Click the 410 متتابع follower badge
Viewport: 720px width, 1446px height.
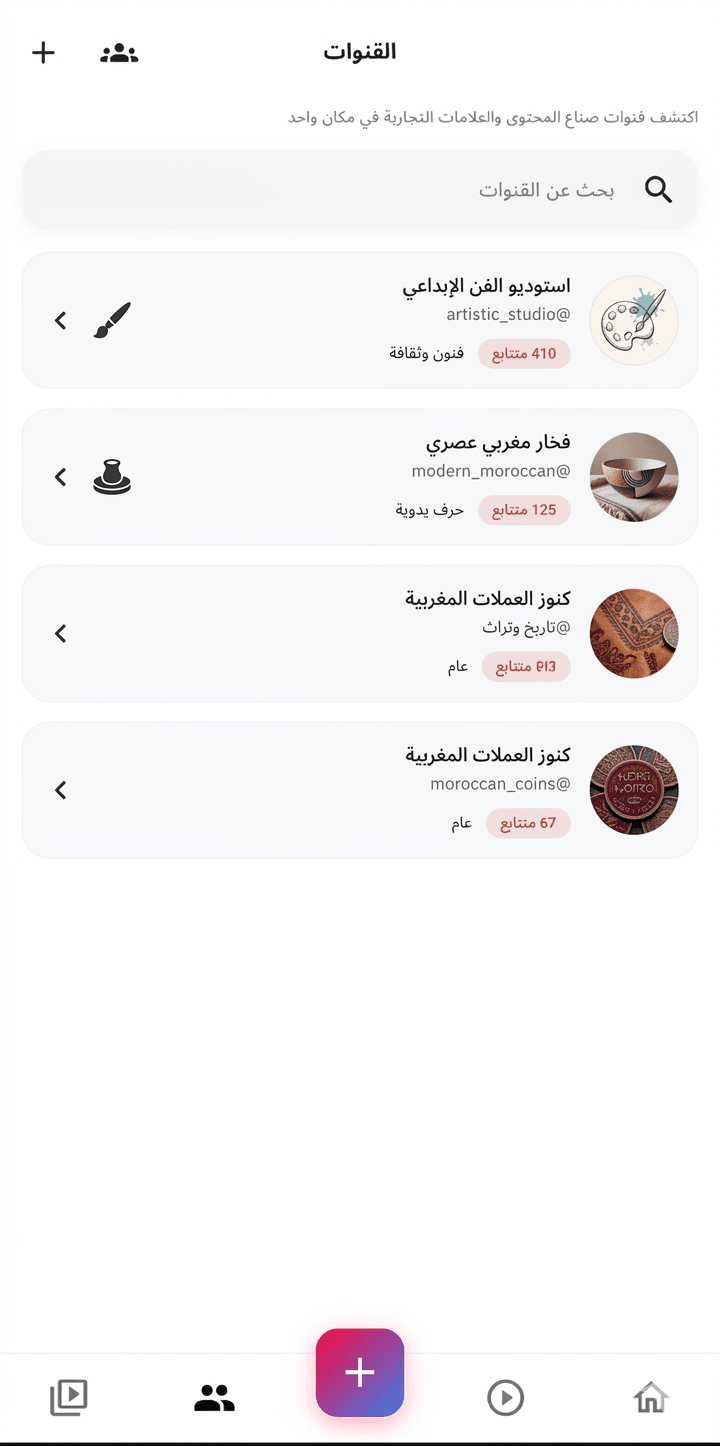524,354
